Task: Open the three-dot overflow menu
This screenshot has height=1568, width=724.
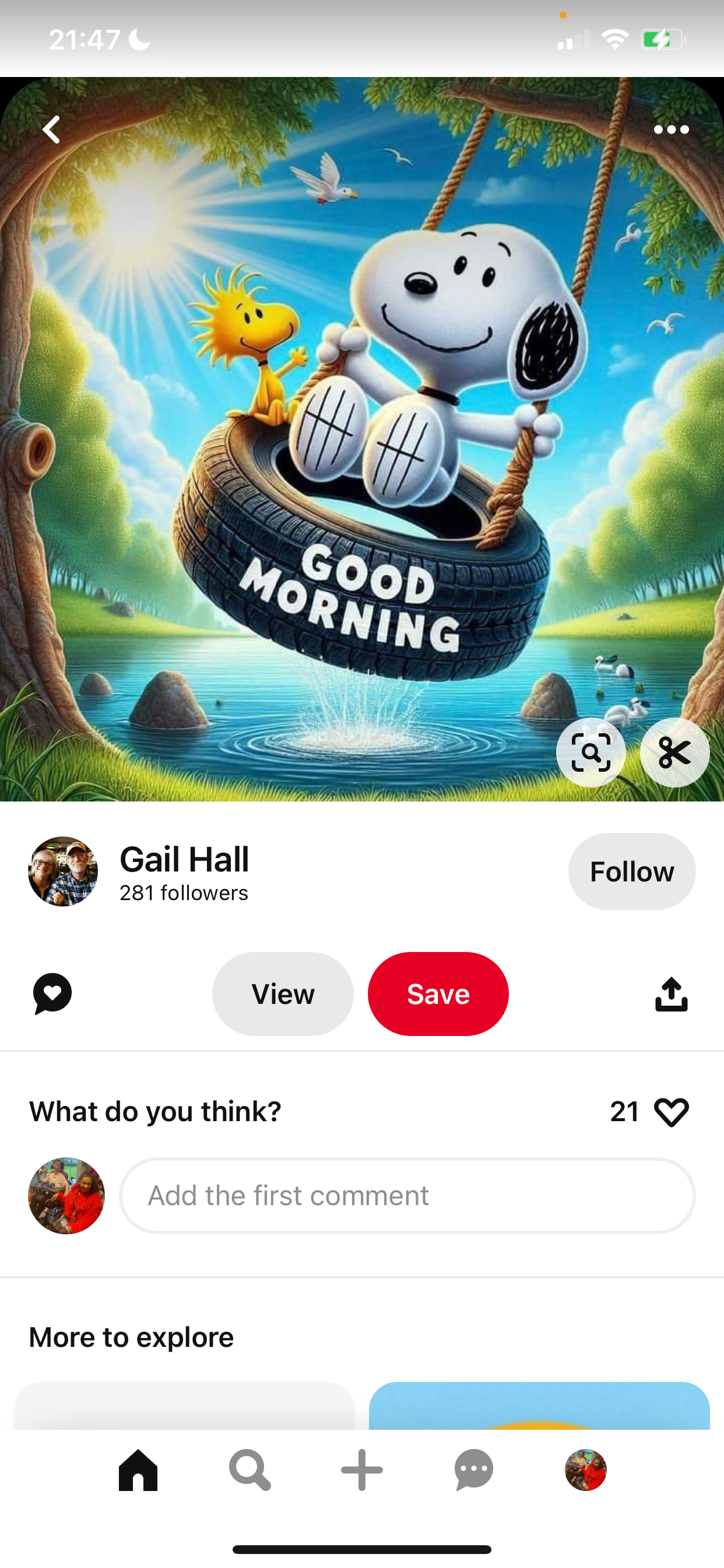Action: pyautogui.click(x=670, y=129)
